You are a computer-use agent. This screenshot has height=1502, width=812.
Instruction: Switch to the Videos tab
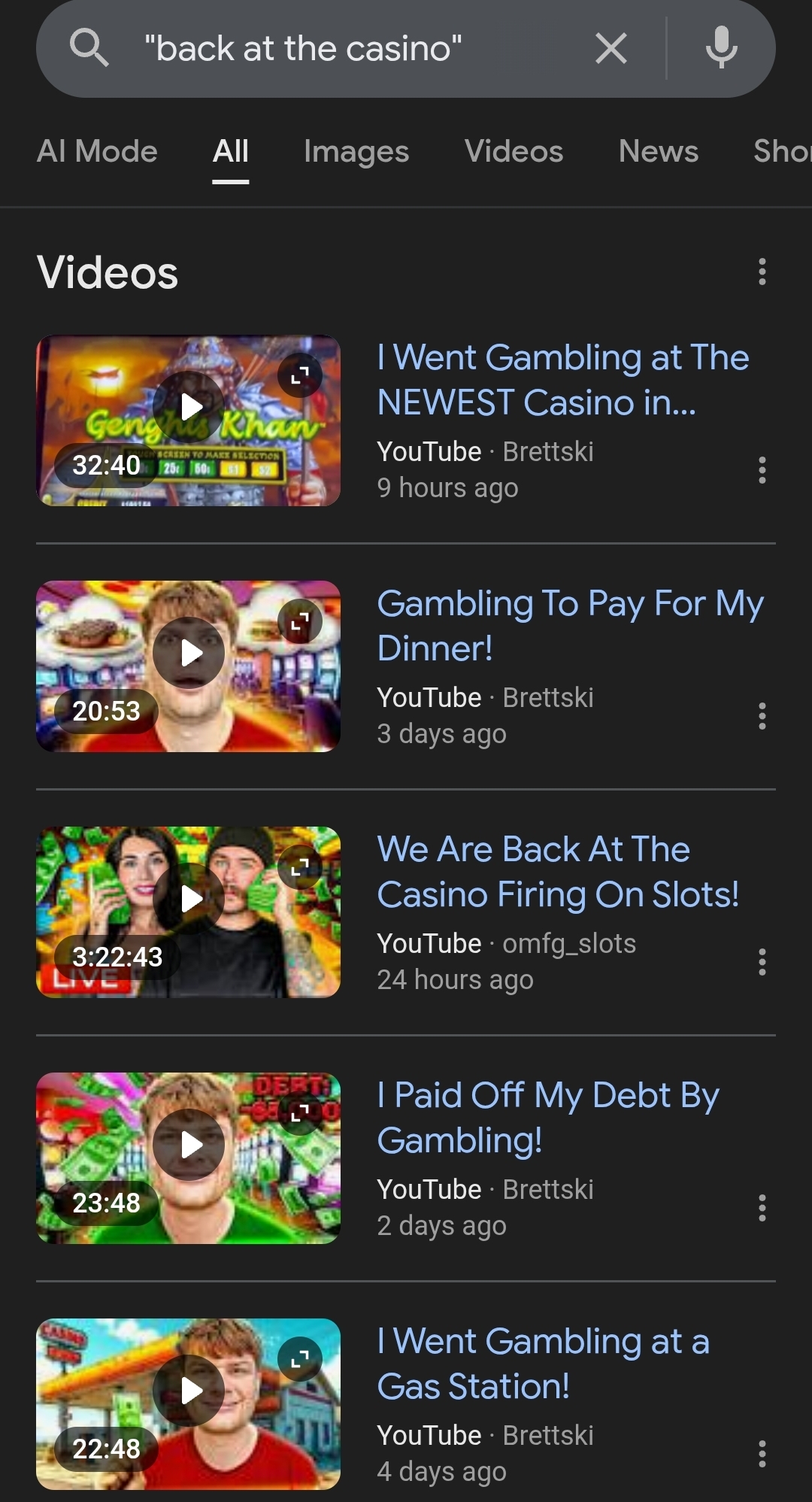pyautogui.click(x=514, y=151)
